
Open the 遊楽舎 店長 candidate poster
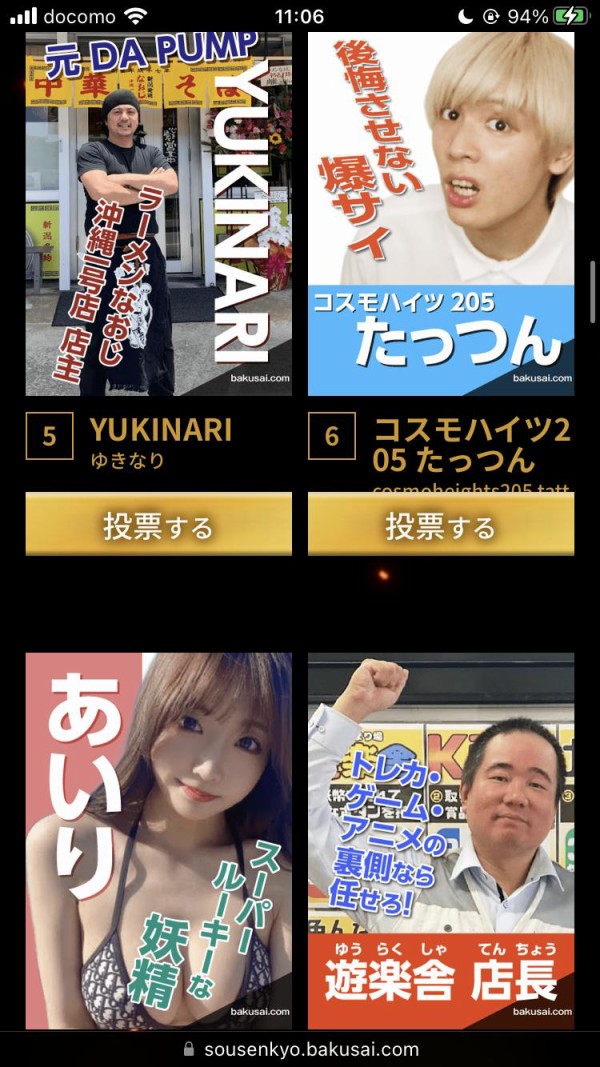pos(441,841)
